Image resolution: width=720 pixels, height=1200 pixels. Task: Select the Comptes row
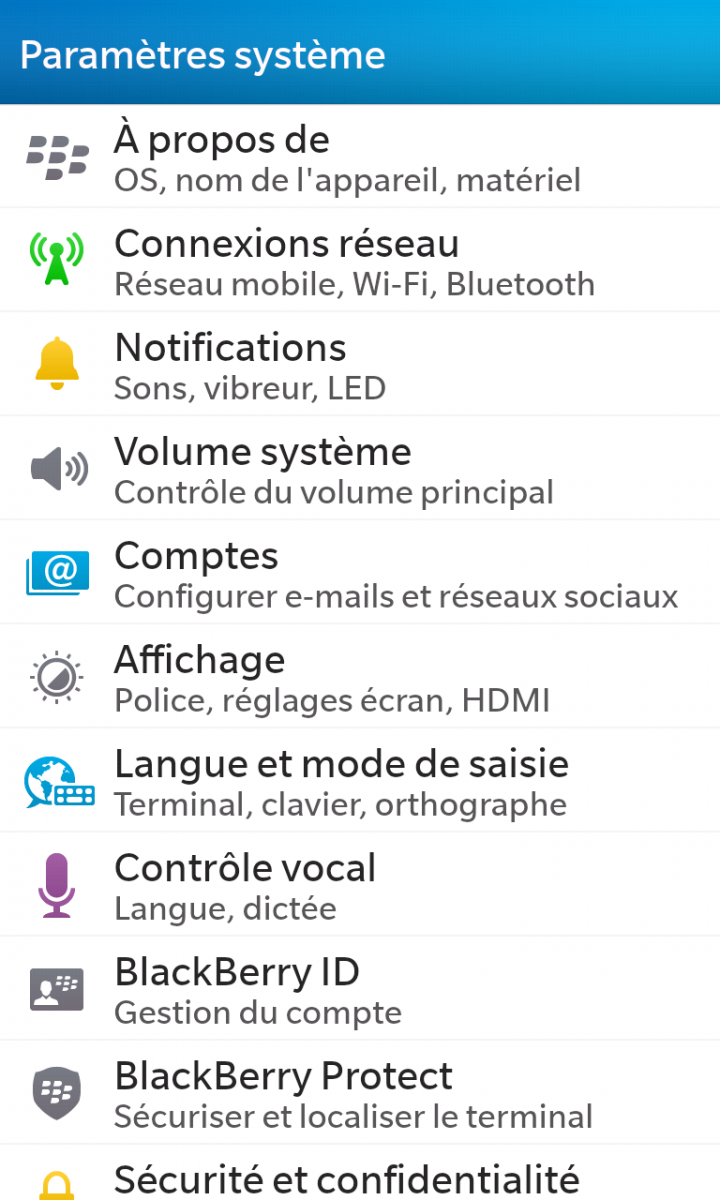pos(360,572)
